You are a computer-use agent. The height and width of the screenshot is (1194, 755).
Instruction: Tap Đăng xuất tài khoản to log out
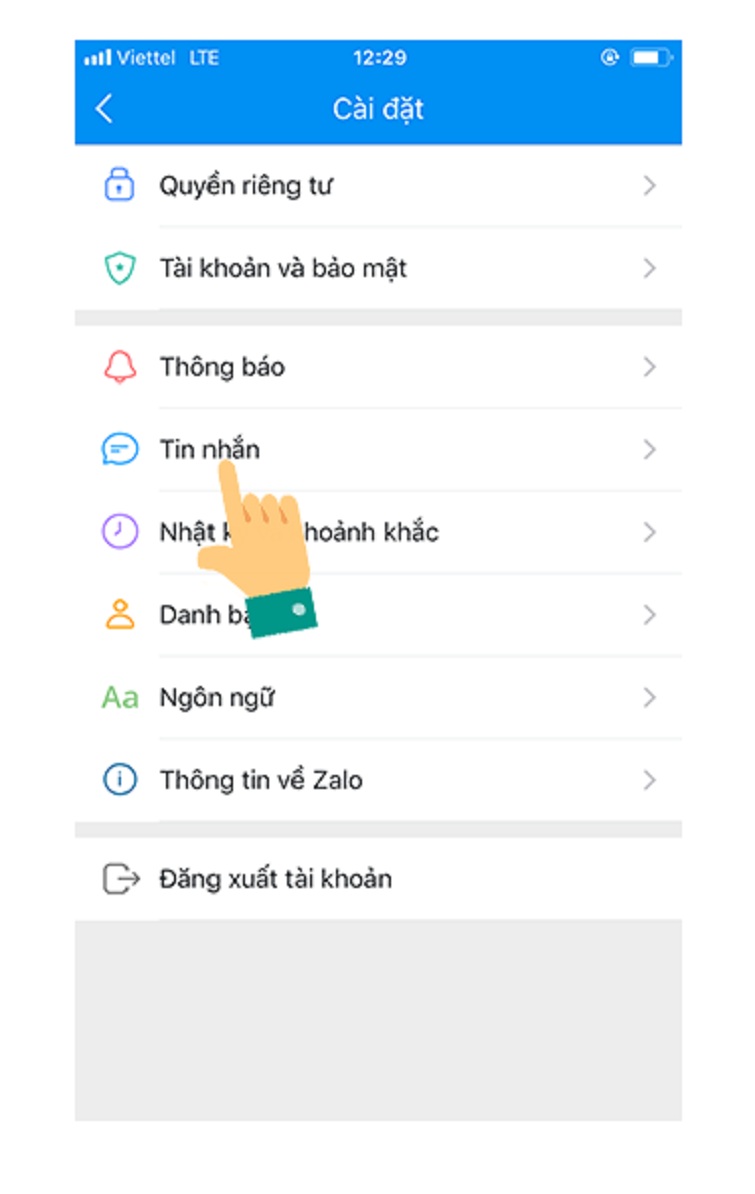pyautogui.click(x=378, y=879)
